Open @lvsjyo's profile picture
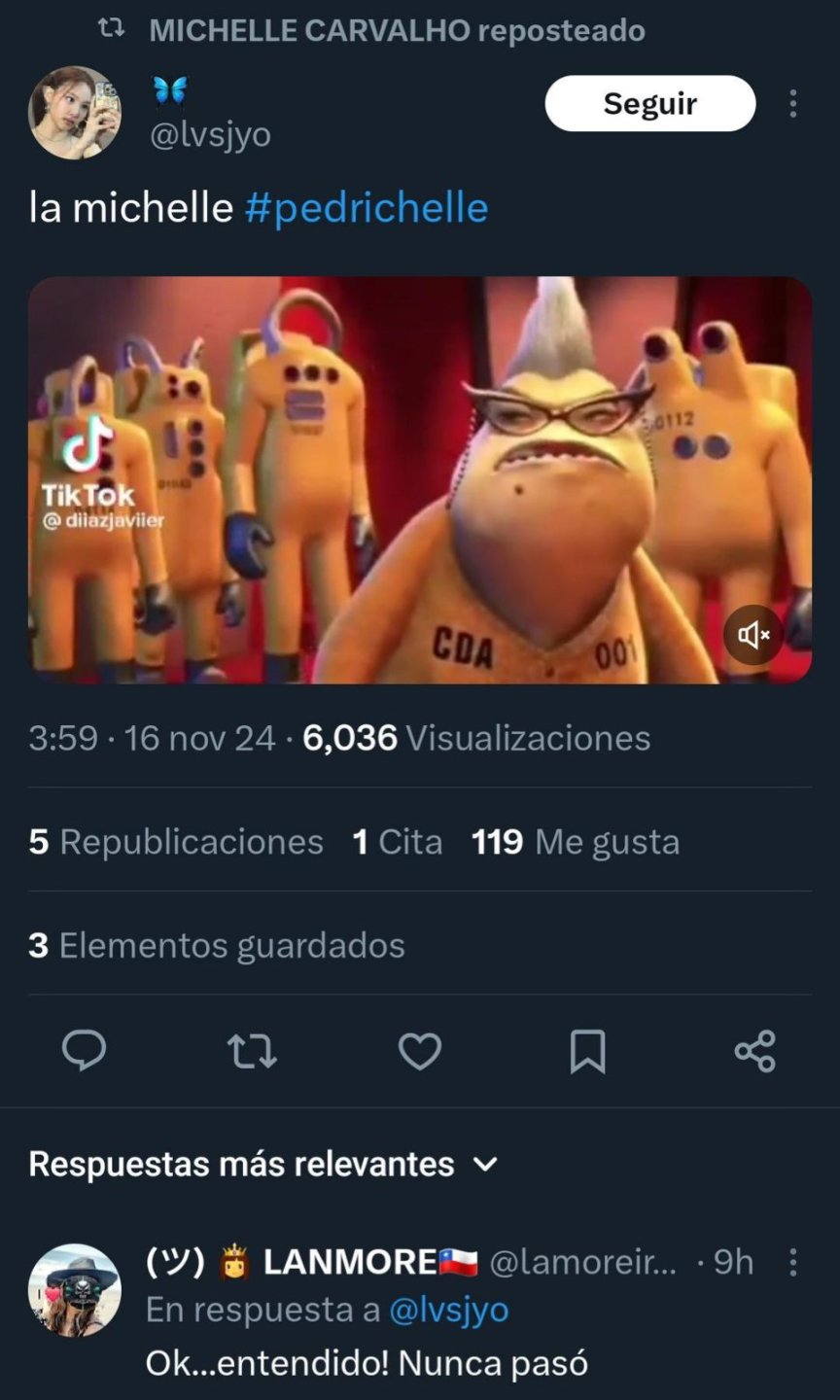This screenshot has width=840, height=1400. coord(75,113)
